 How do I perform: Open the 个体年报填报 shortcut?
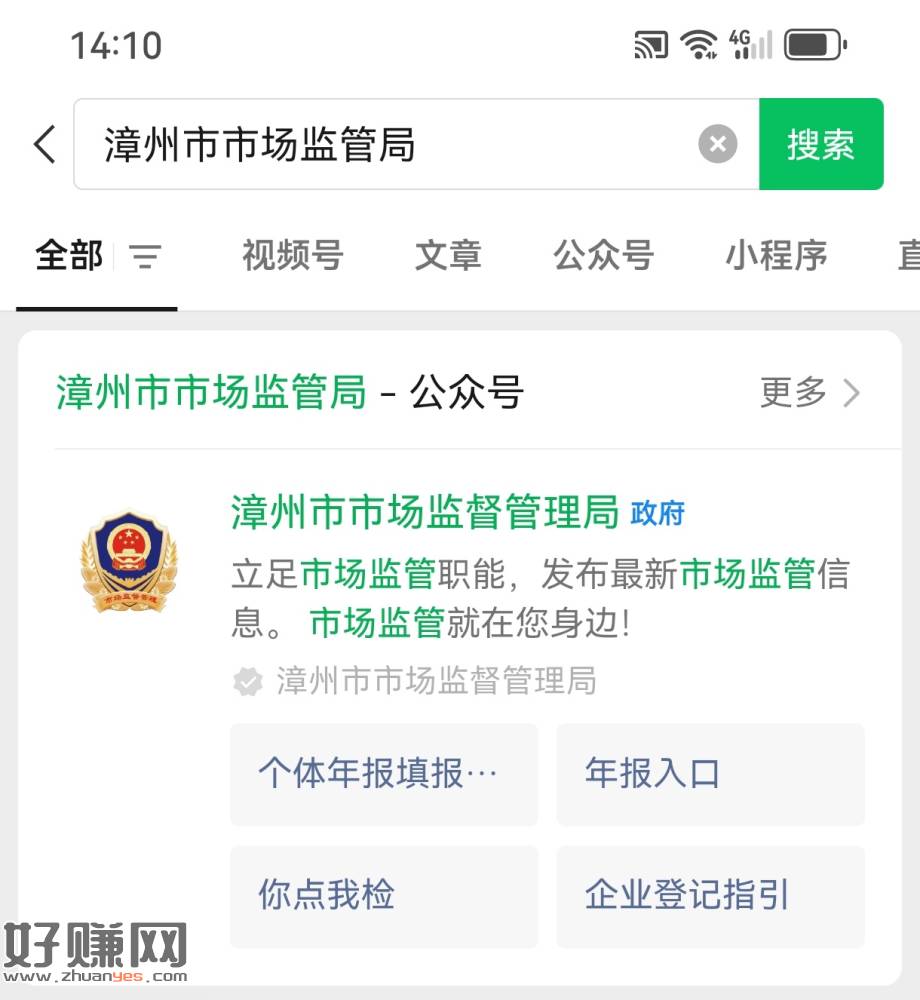(x=384, y=774)
